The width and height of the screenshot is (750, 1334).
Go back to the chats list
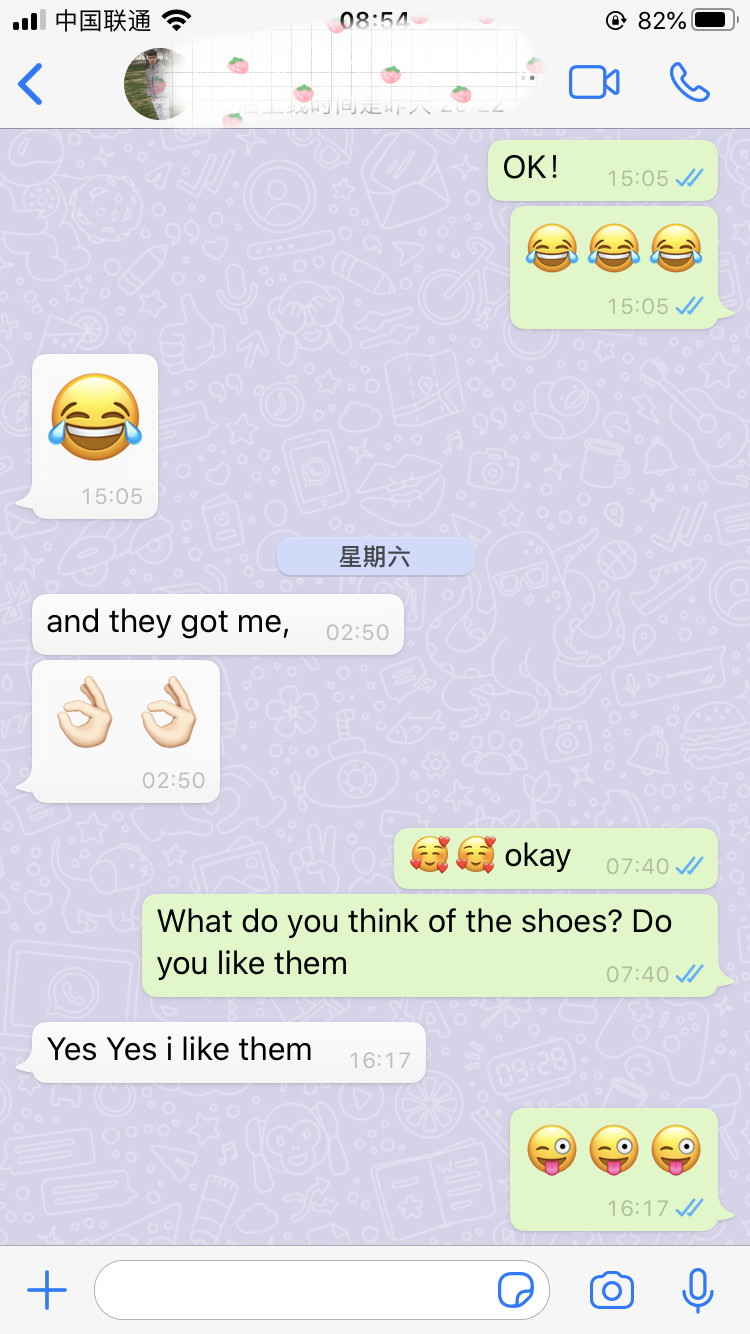coord(32,84)
